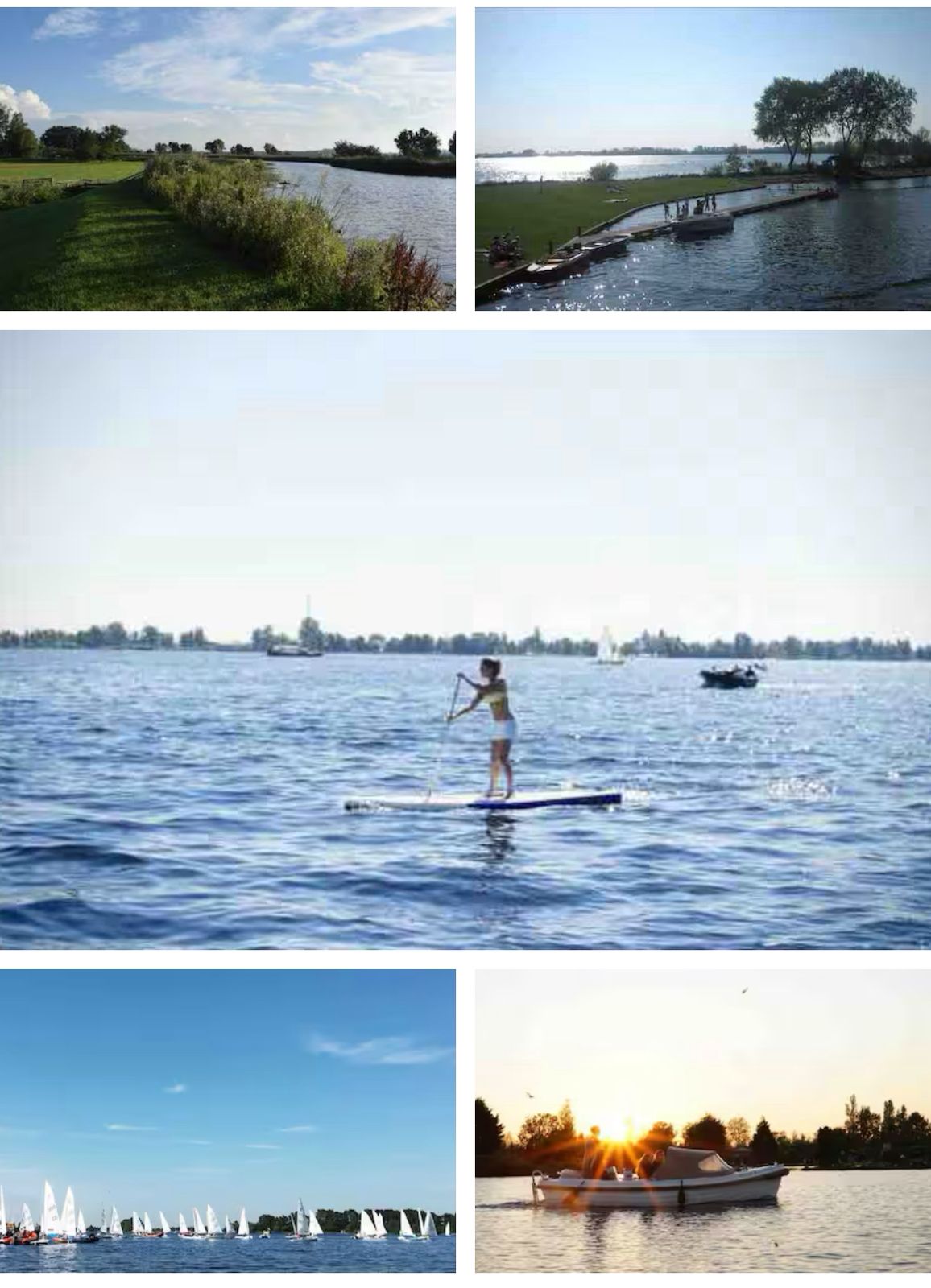The image size is (931, 1288).
Task: View the paddleboarder photo full screen
Action: [x=465, y=639]
